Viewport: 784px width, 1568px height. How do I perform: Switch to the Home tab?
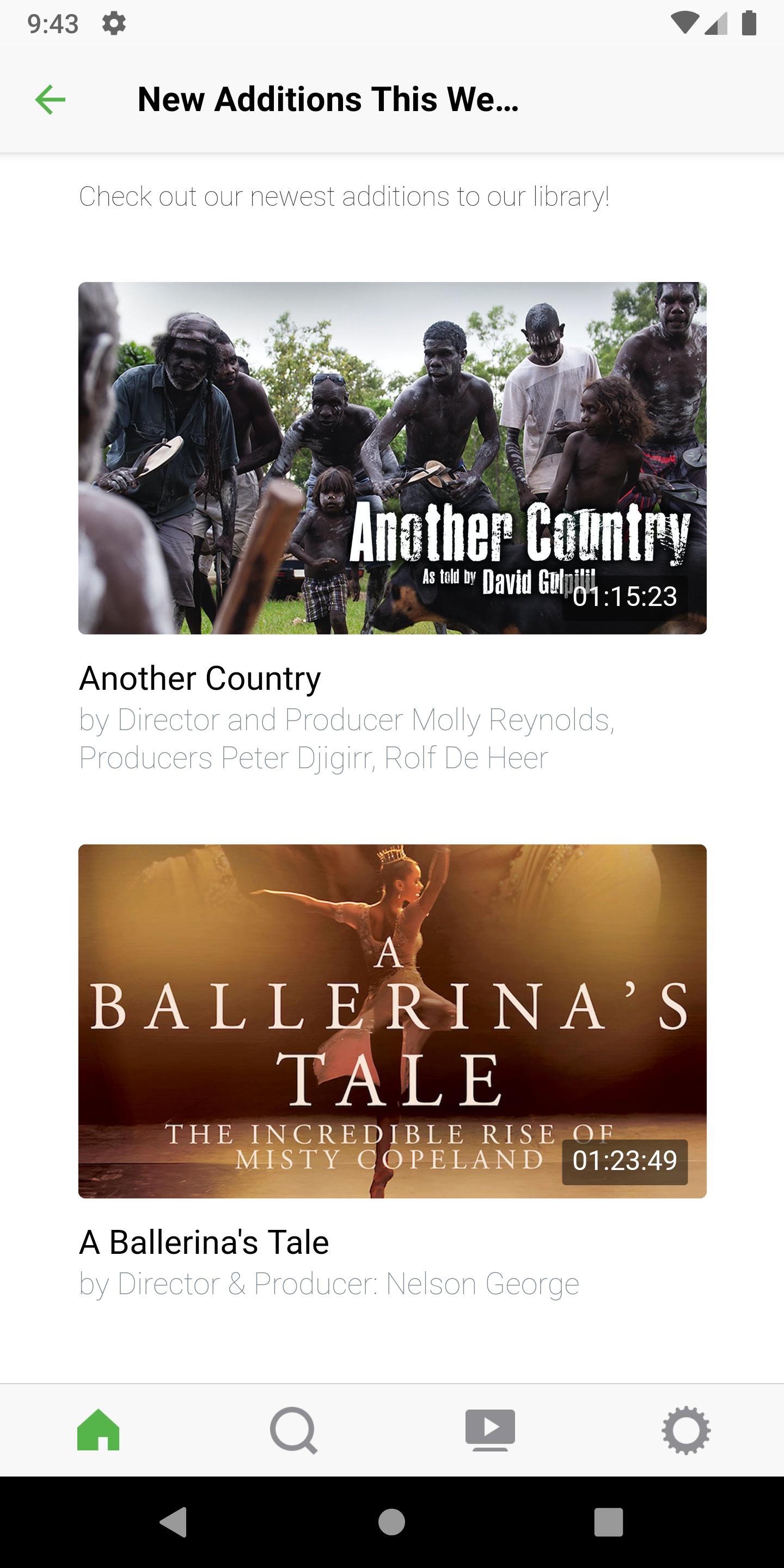tap(99, 1430)
